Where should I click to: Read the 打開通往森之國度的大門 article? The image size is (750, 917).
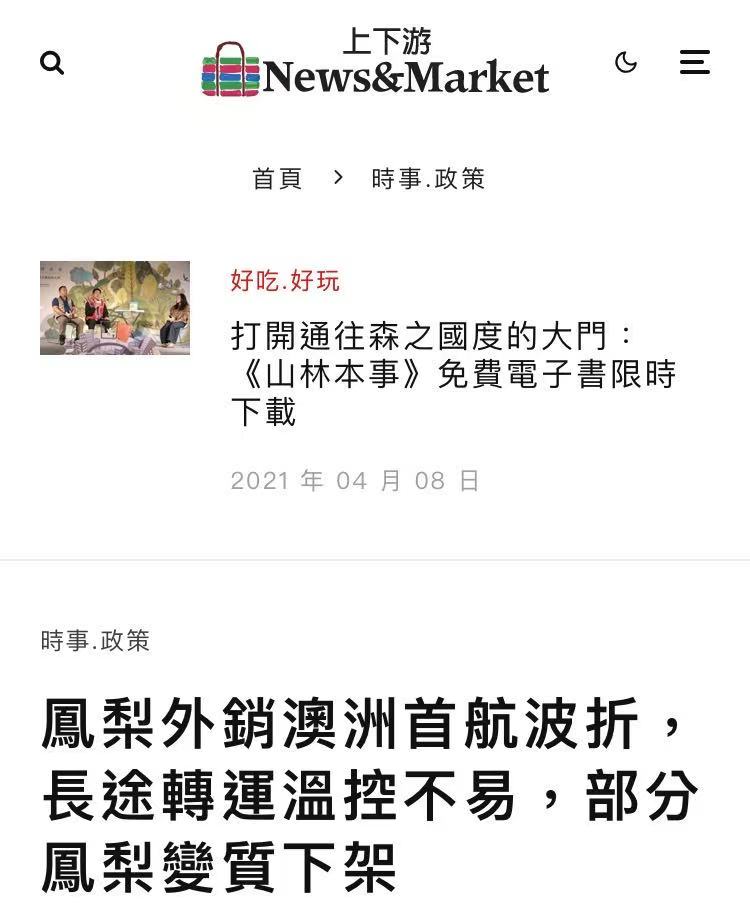tap(452, 373)
